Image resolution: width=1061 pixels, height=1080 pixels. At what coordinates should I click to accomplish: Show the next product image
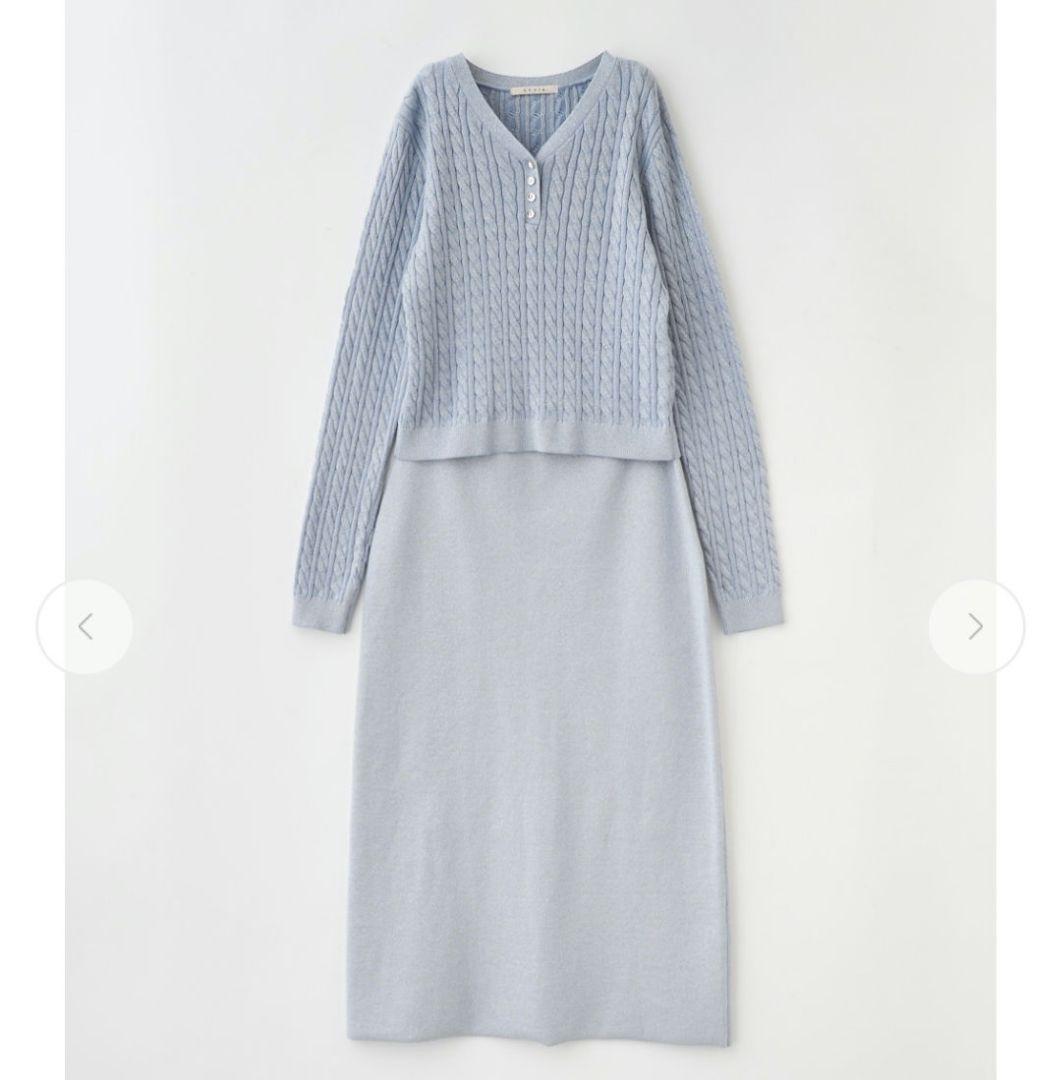pyautogui.click(x=975, y=627)
